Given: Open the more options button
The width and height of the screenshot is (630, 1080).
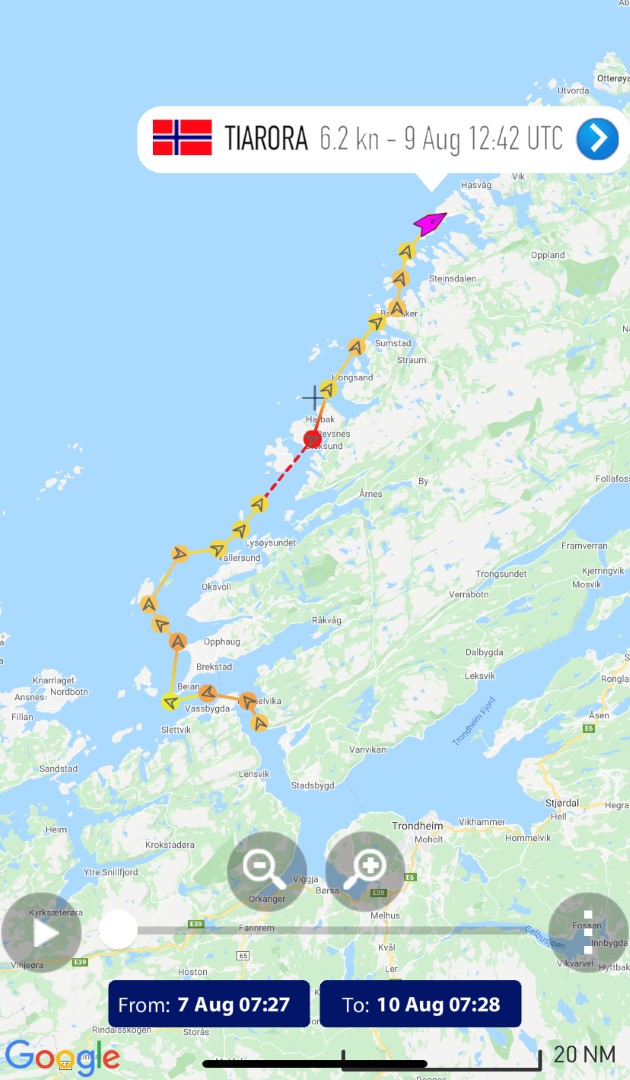Looking at the screenshot, I should click(x=588, y=932).
